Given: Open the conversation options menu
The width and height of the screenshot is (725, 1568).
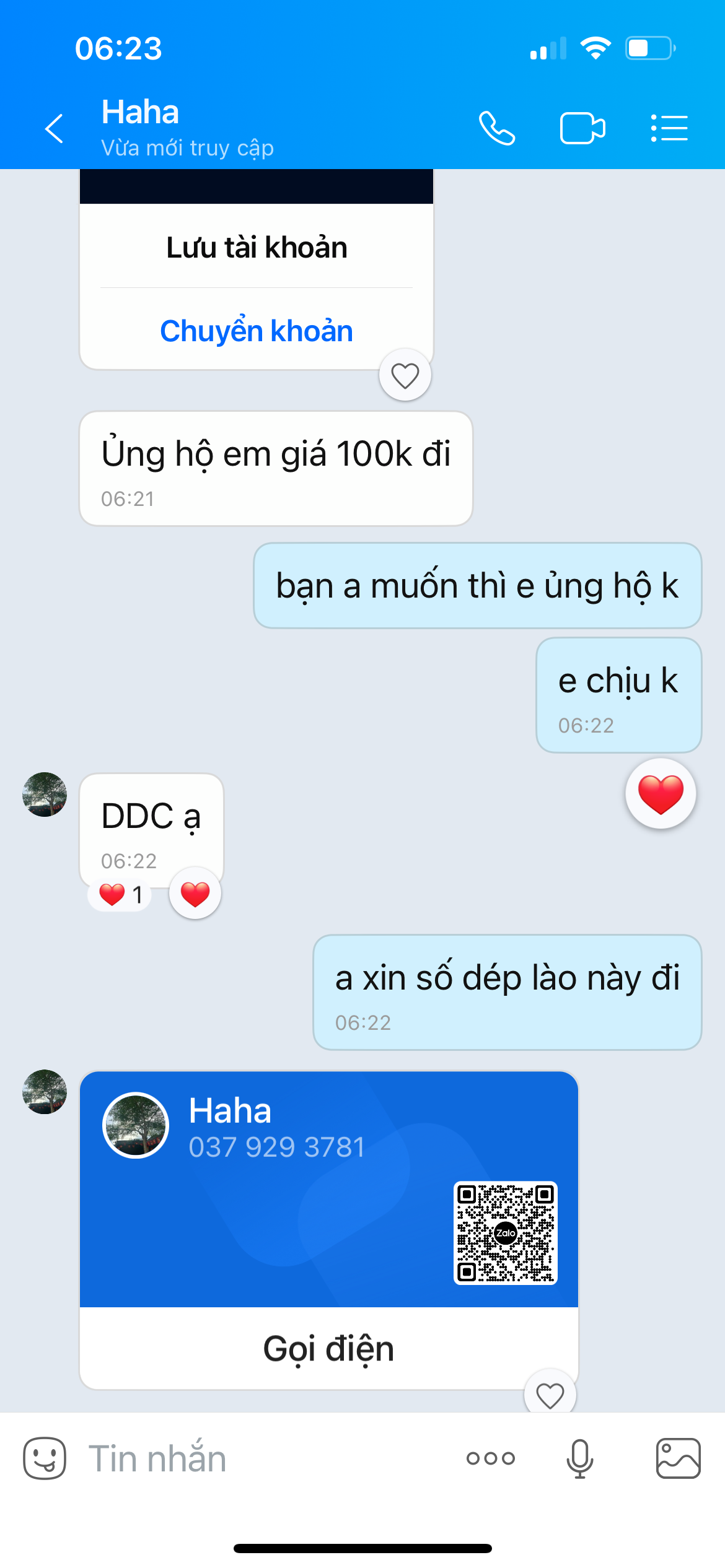Looking at the screenshot, I should (669, 129).
